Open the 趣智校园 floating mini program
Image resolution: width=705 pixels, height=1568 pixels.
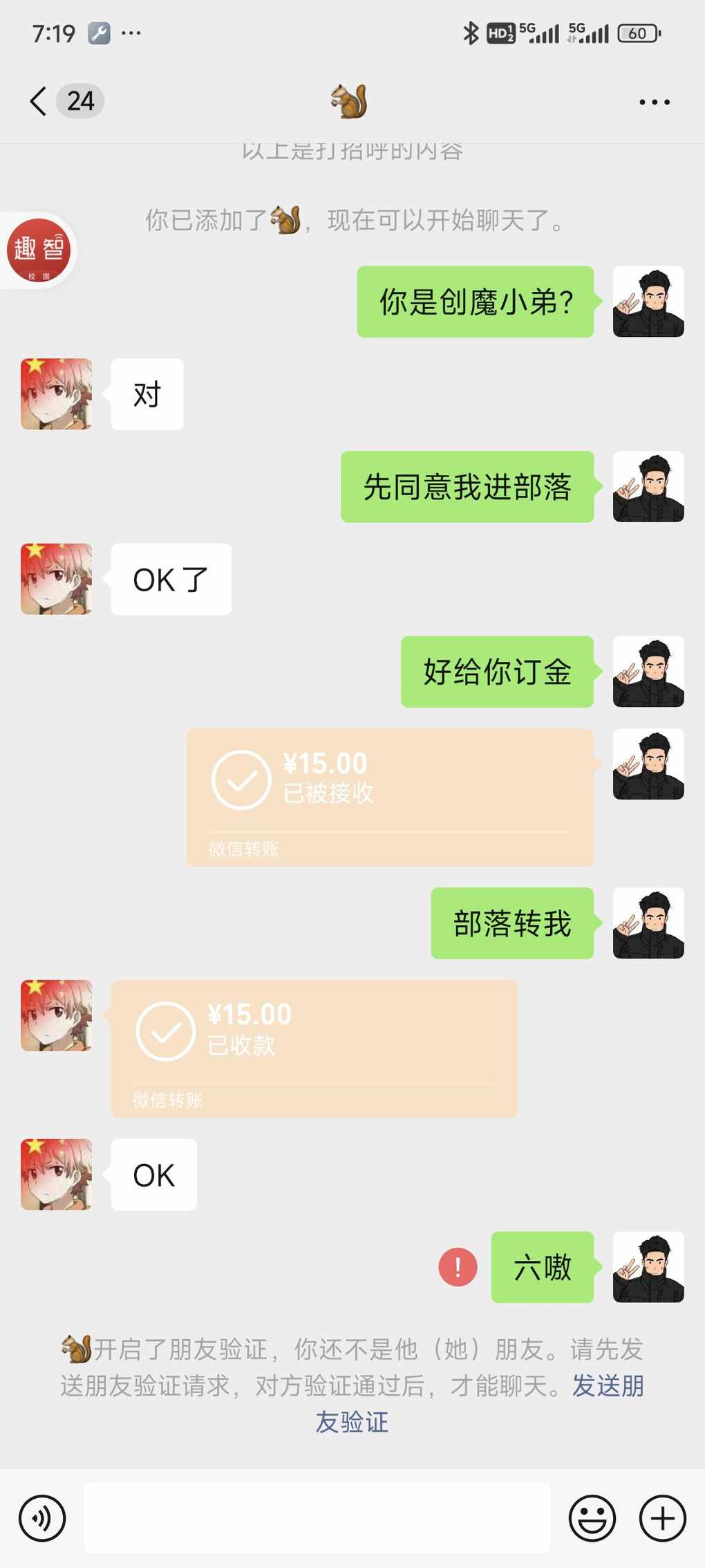pyautogui.click(x=39, y=250)
